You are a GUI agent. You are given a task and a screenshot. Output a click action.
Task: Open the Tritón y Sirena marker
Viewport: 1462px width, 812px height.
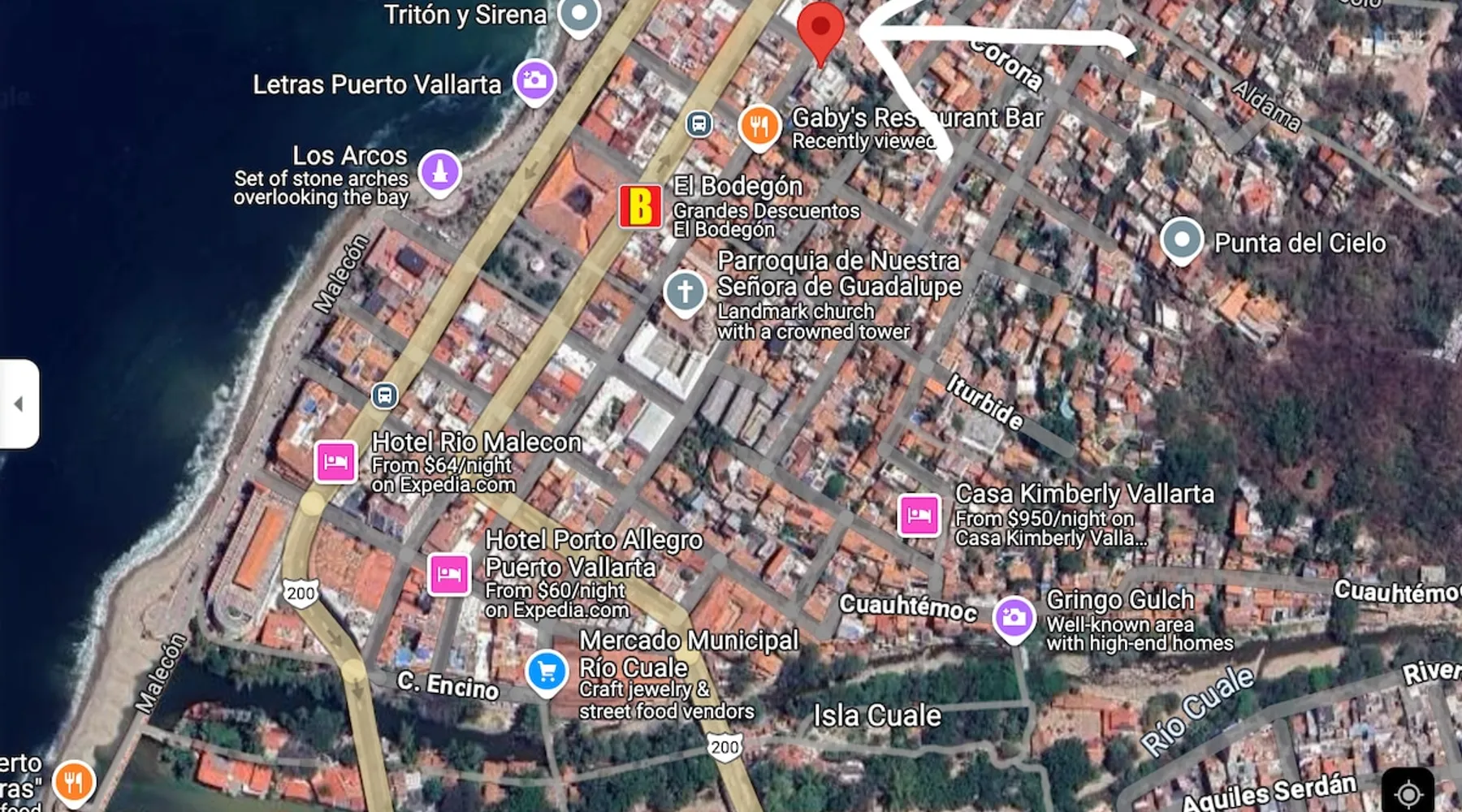pos(579,14)
